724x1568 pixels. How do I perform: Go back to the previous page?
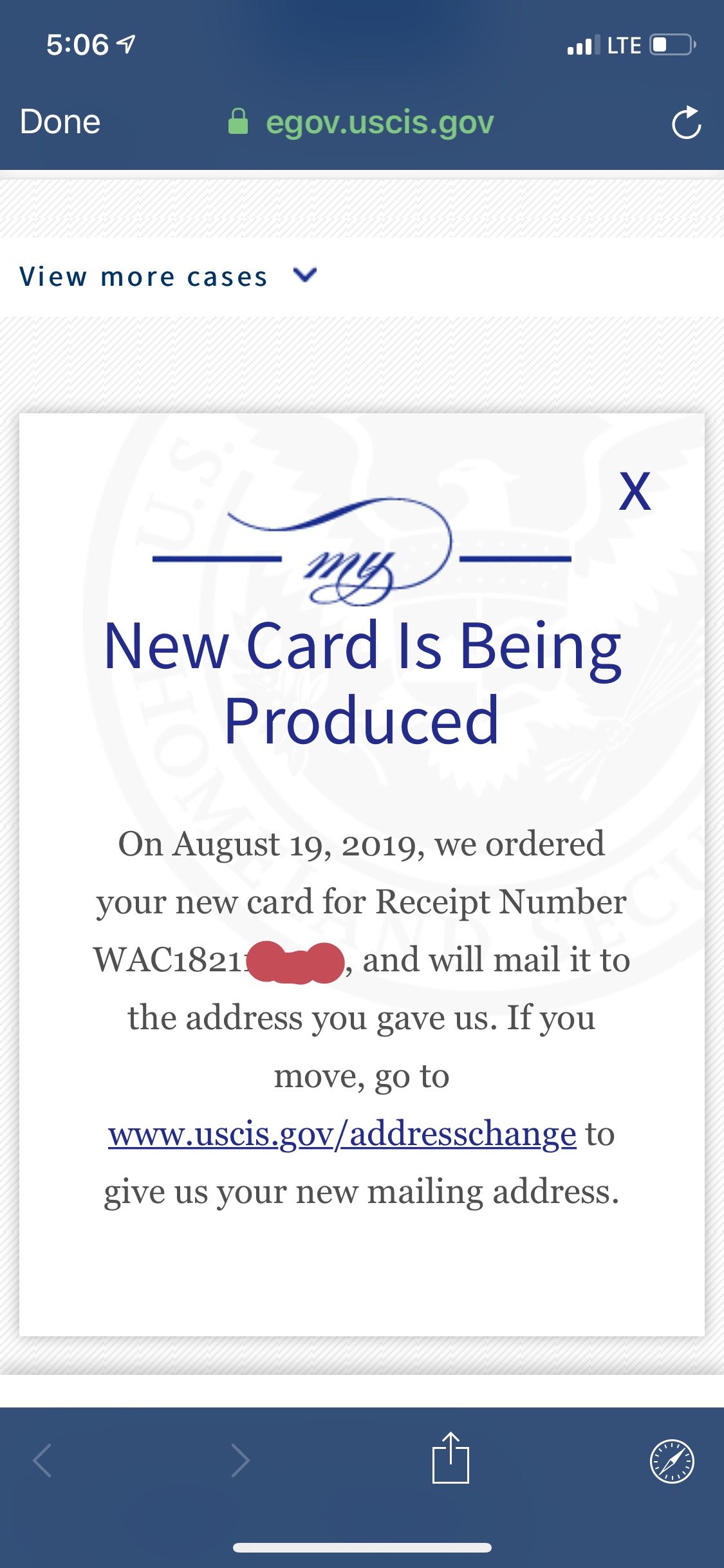(x=42, y=1460)
